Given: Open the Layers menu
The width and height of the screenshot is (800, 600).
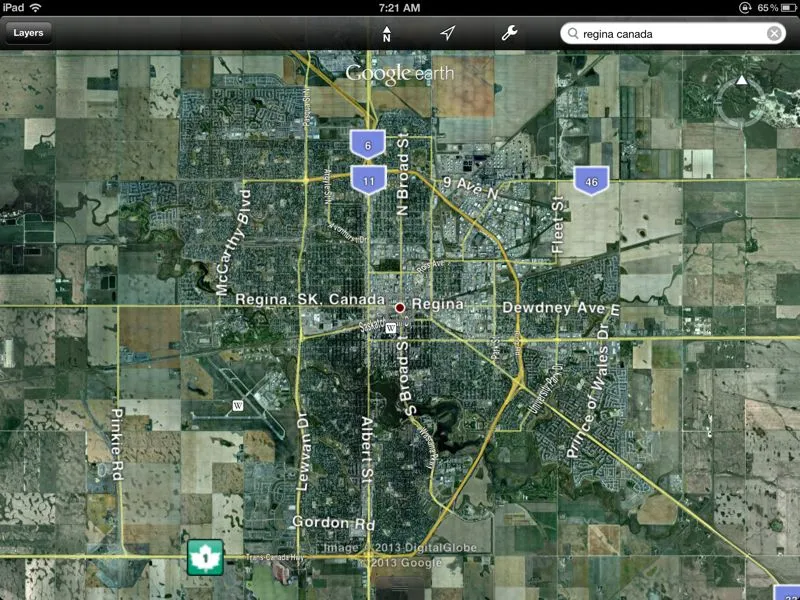Looking at the screenshot, I should click(28, 33).
